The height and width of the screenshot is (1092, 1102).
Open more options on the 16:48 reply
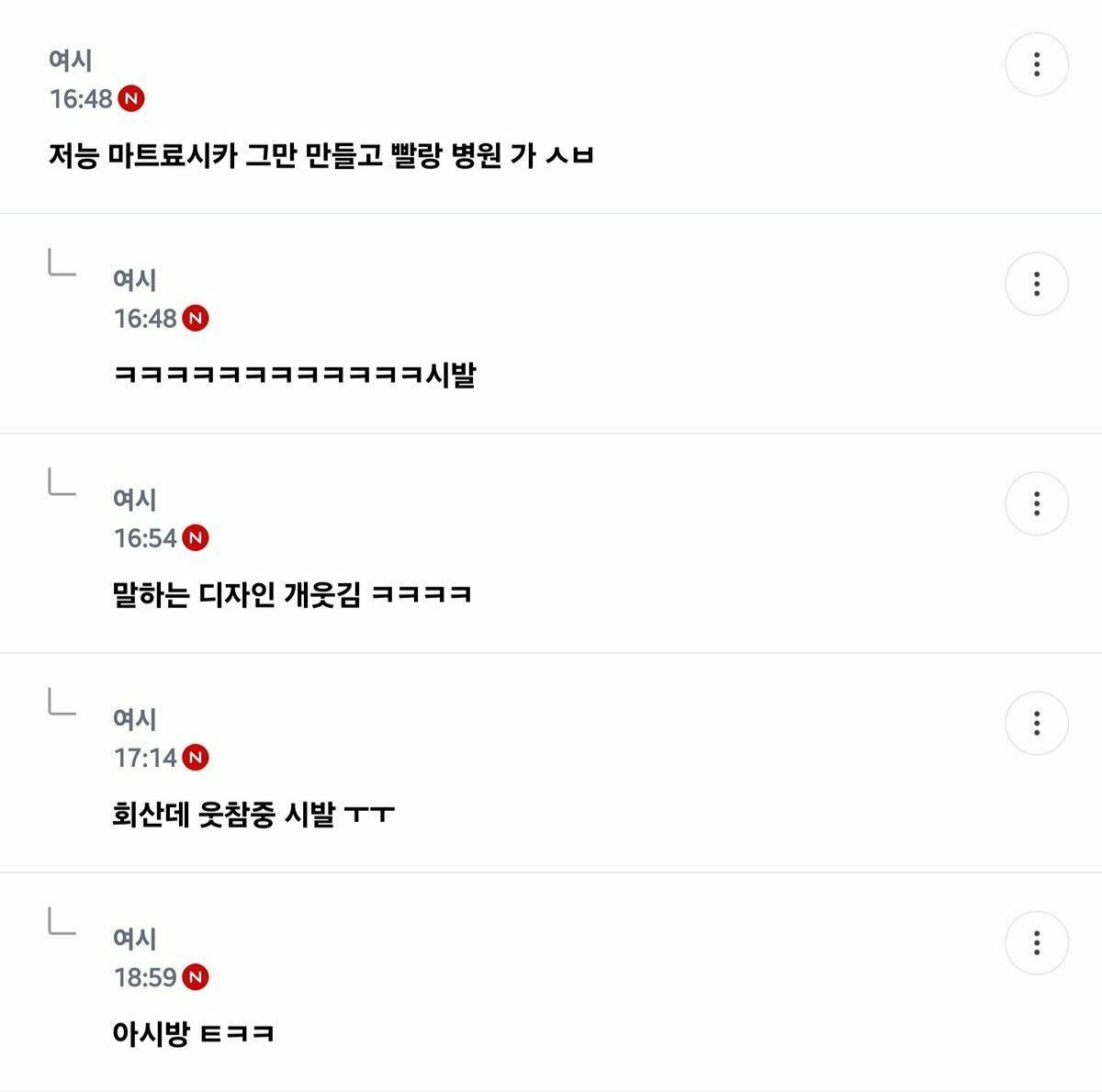pyautogui.click(x=1037, y=284)
